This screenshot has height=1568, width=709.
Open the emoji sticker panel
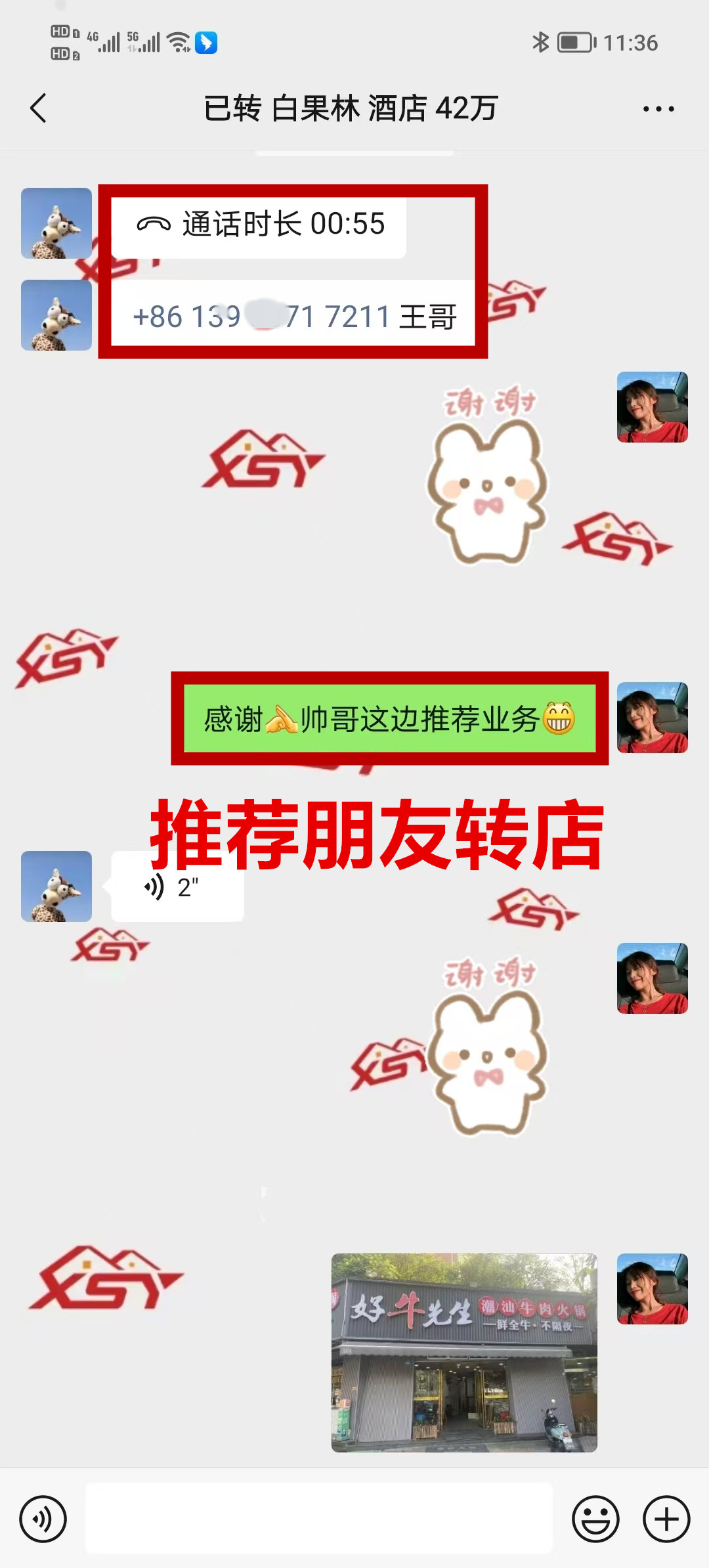tap(595, 1519)
